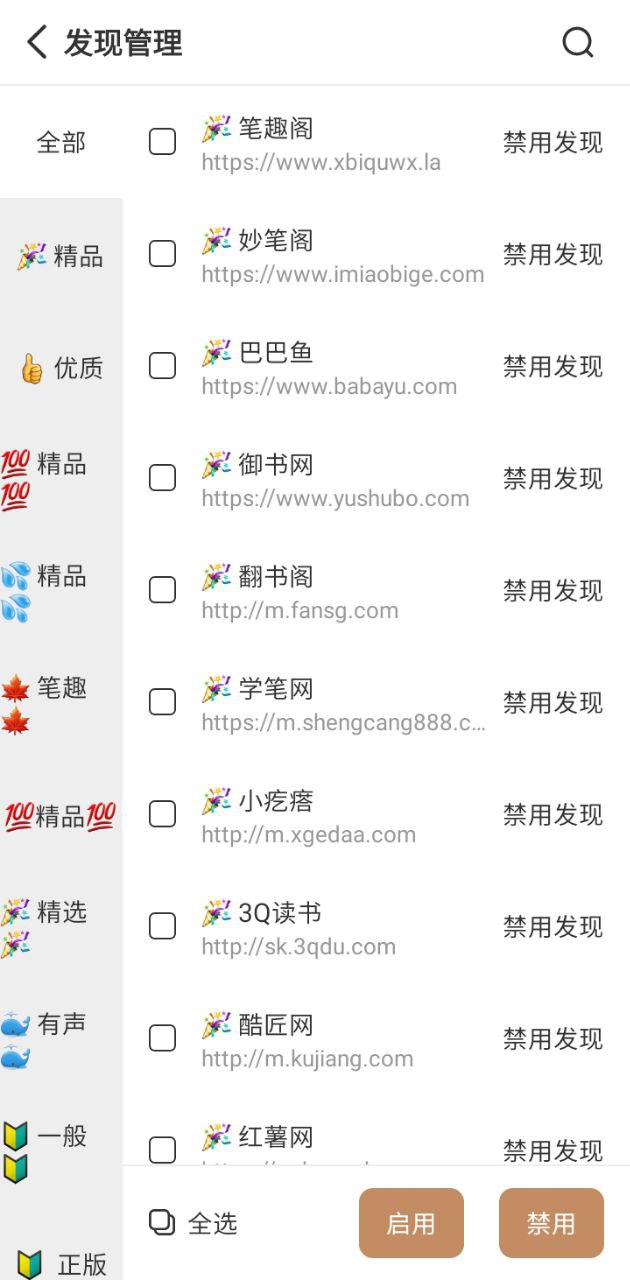Toggle 全选 to select all
This screenshot has width=630, height=1280.
click(193, 1223)
